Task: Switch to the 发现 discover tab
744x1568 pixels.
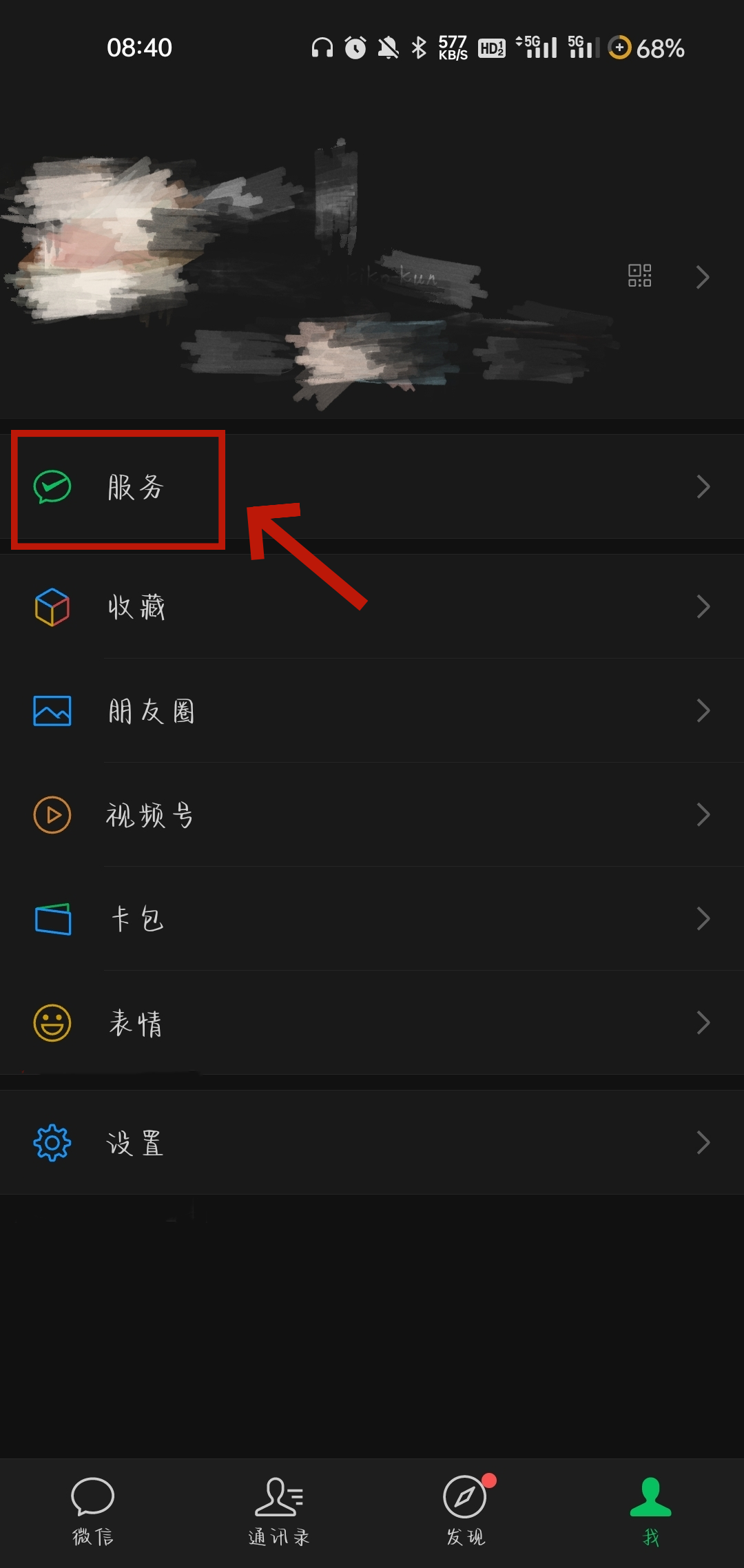Action: (466, 1510)
